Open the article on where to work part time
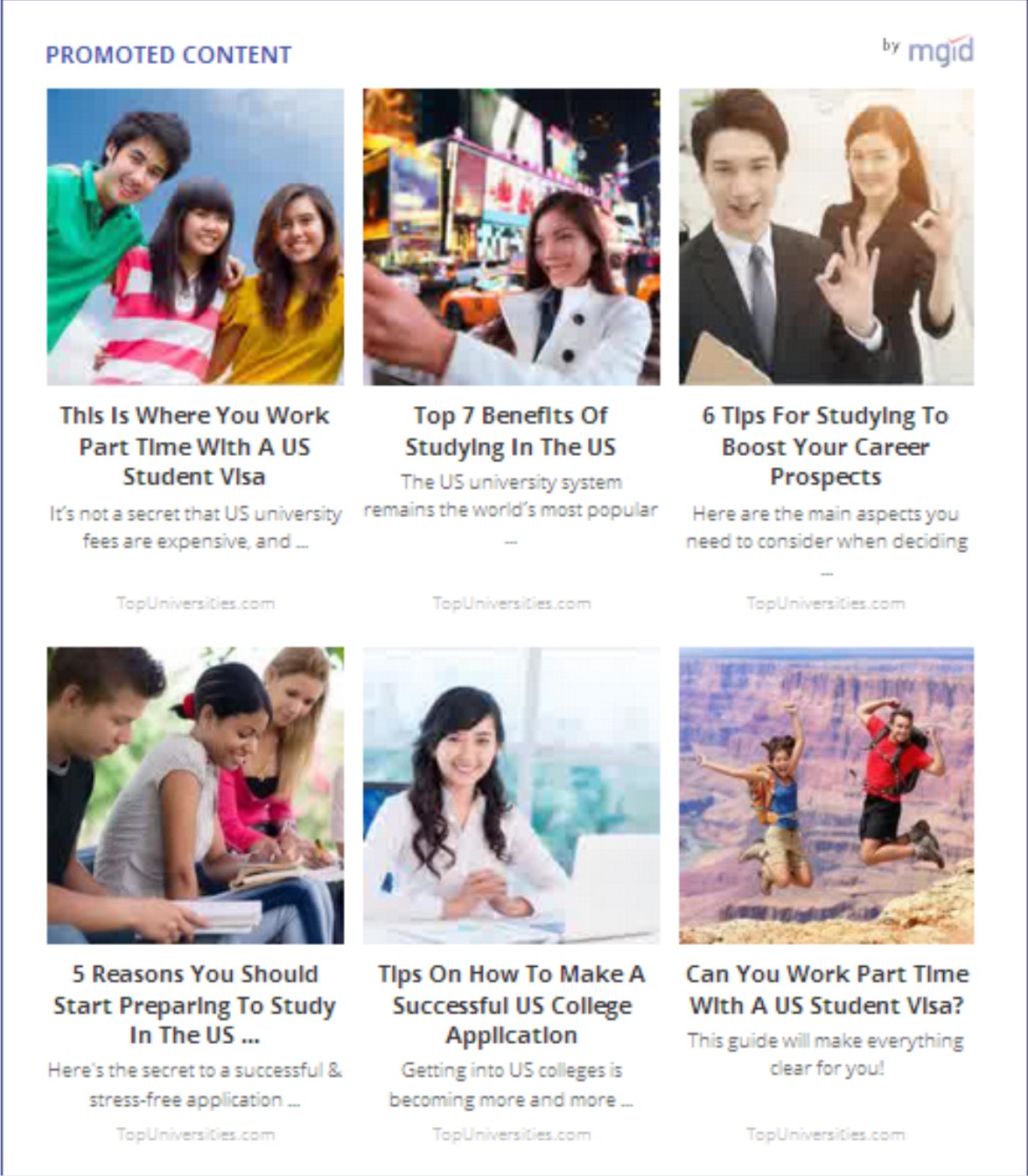 pyautogui.click(x=194, y=446)
